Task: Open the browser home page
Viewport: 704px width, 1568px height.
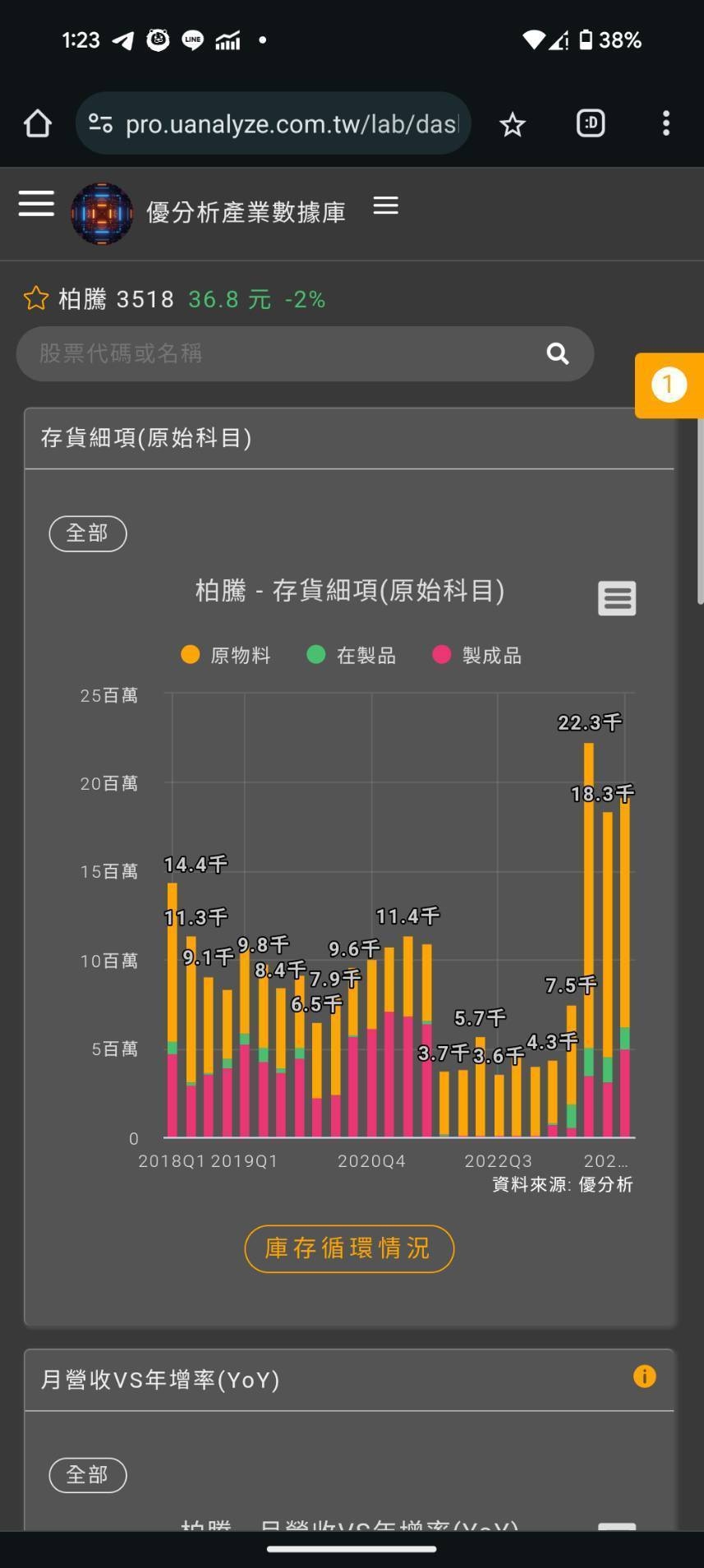Action: click(x=38, y=124)
